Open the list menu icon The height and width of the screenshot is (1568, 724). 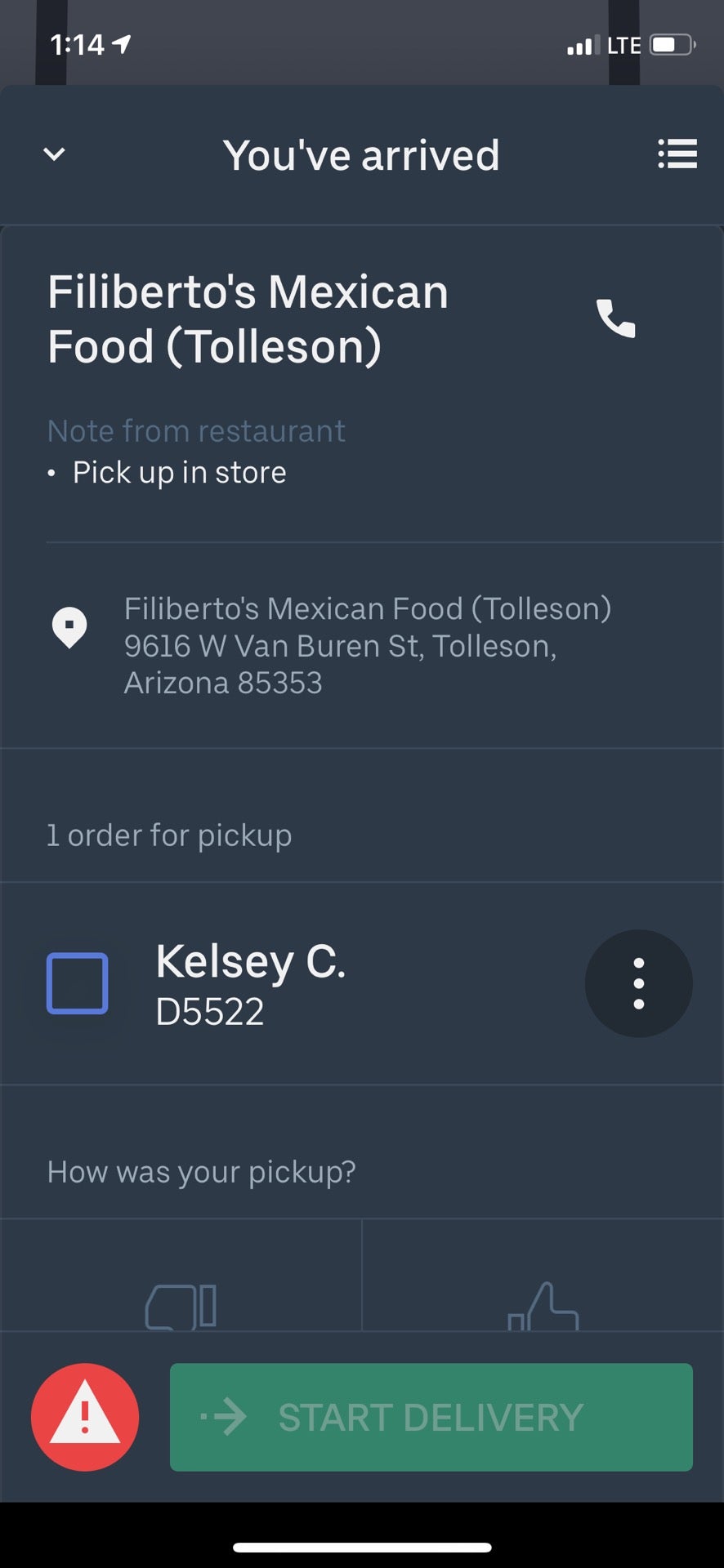[677, 154]
